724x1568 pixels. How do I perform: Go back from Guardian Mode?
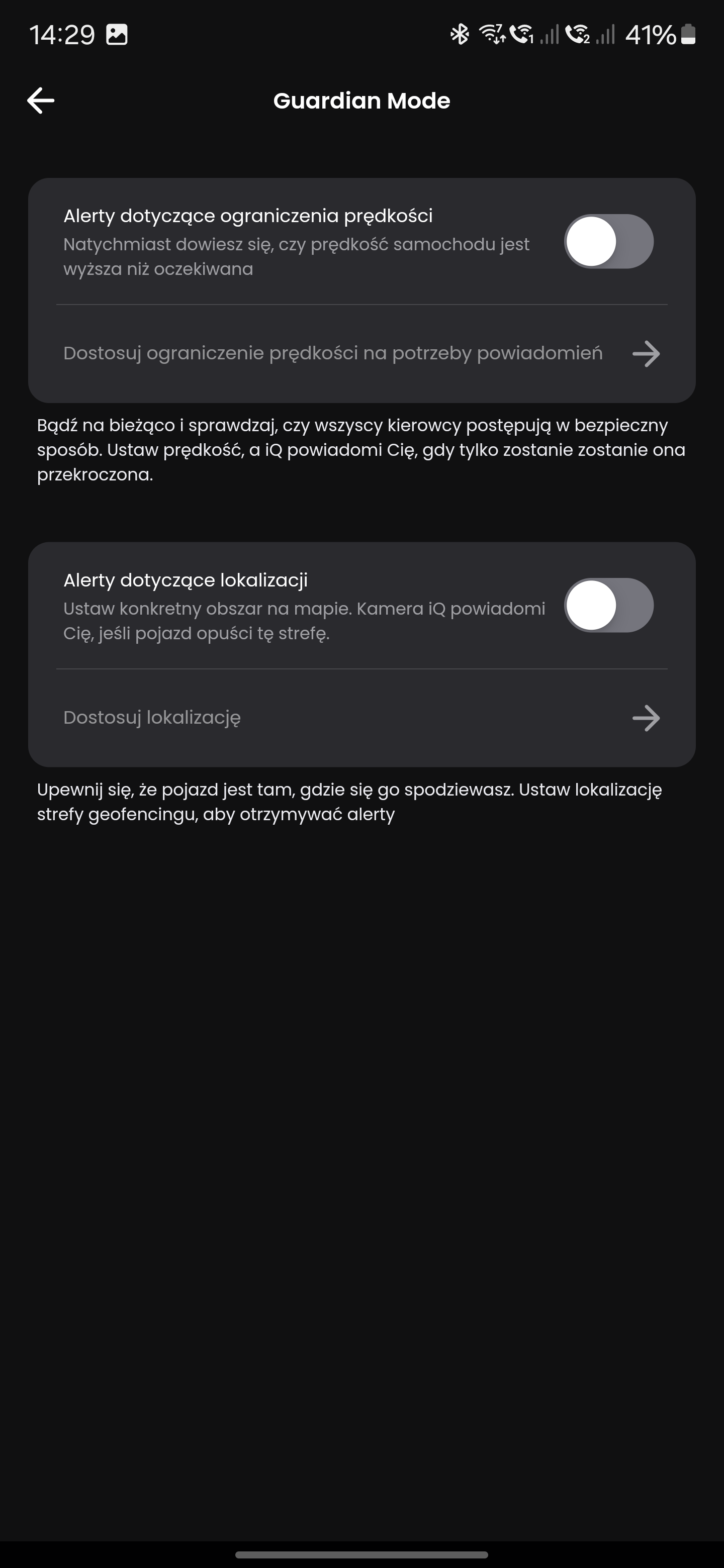41,101
